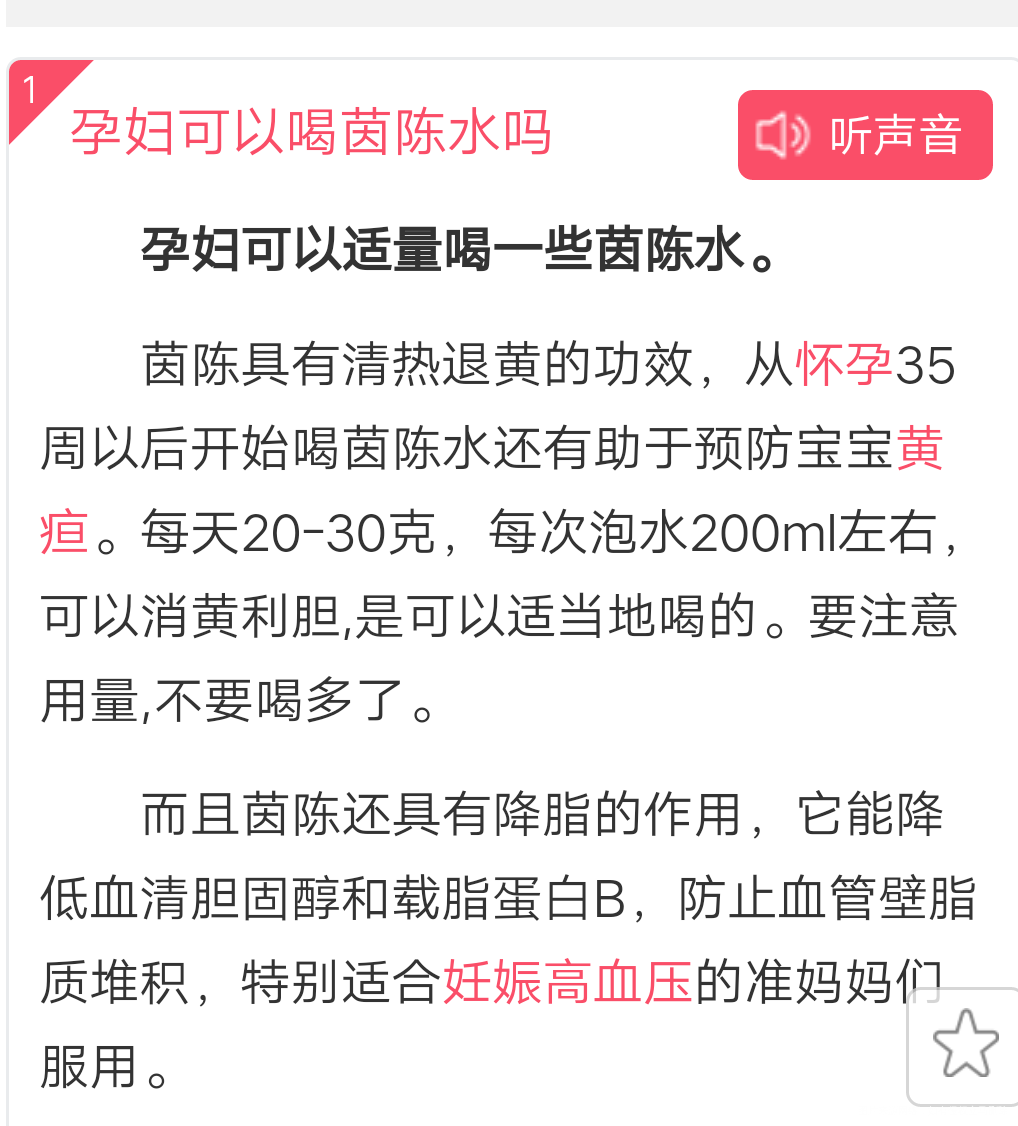Toggle audio reading with 听声音

tap(864, 134)
